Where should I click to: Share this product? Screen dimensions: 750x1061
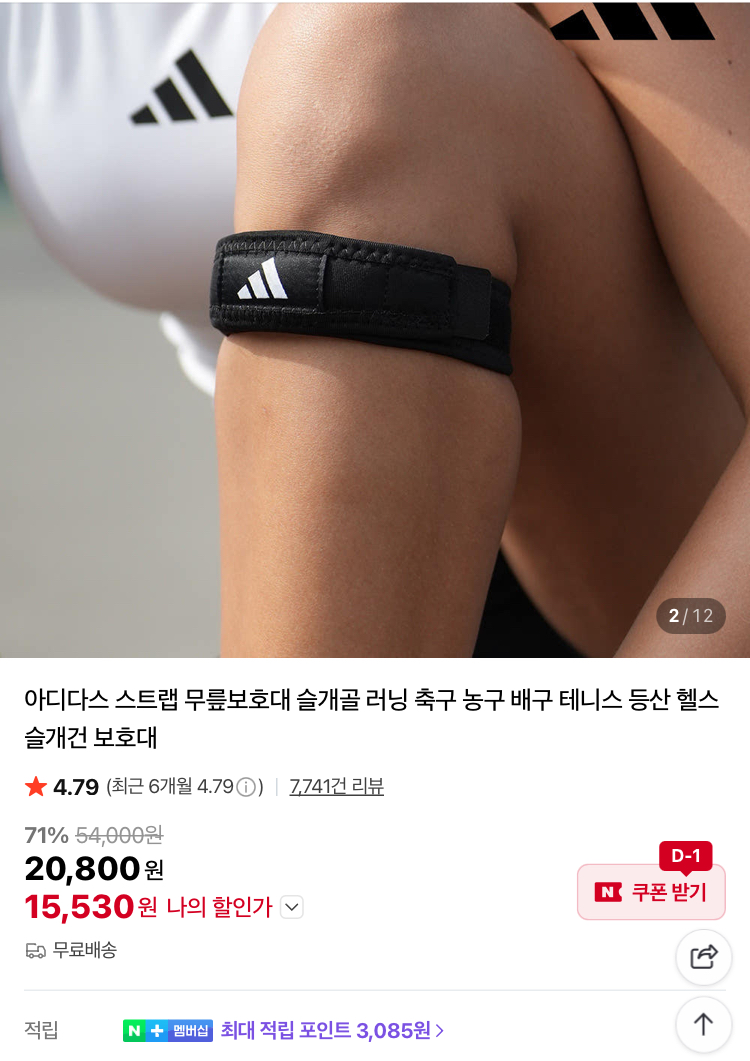coord(704,957)
